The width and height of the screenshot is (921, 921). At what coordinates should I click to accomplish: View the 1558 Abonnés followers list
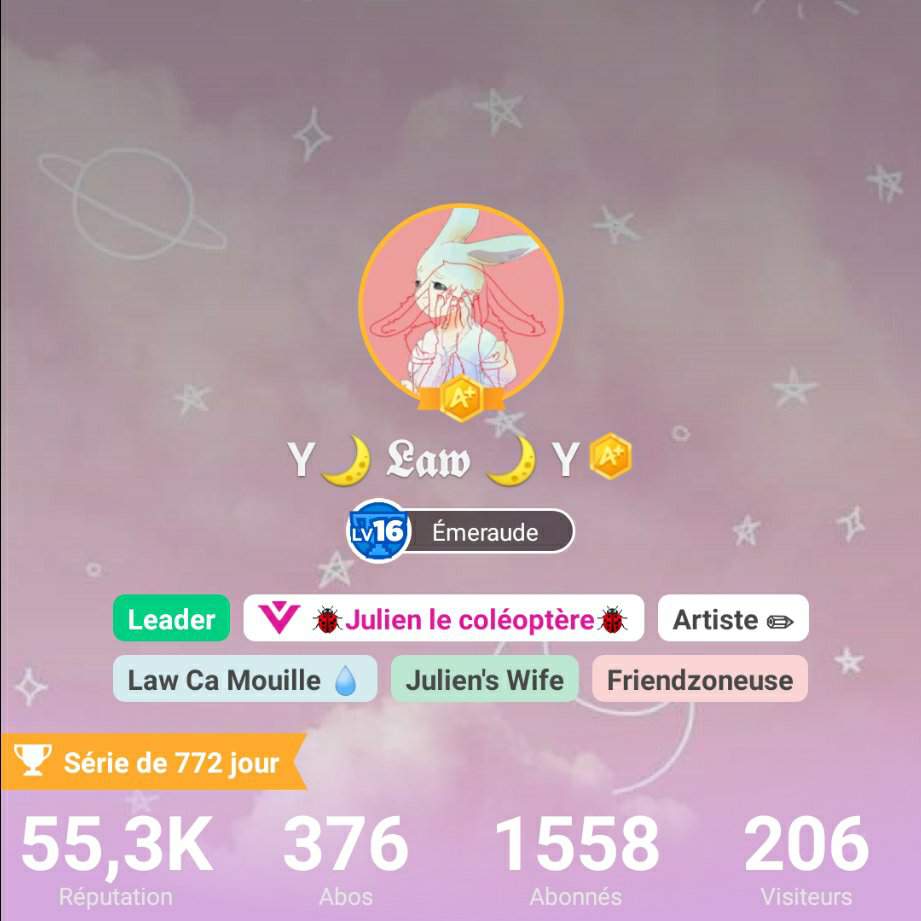576,858
